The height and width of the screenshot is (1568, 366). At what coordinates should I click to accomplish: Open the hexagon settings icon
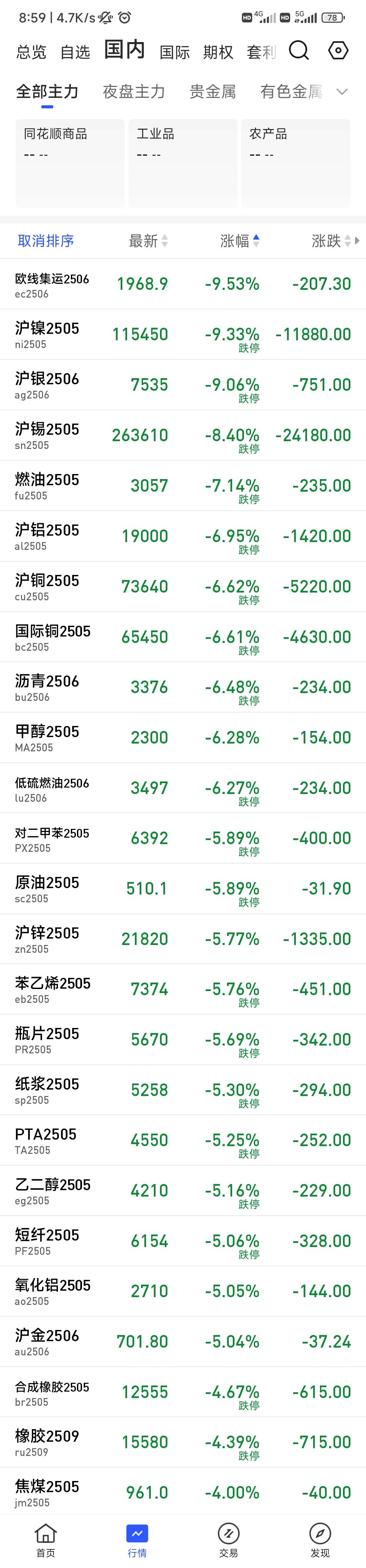pos(338,50)
